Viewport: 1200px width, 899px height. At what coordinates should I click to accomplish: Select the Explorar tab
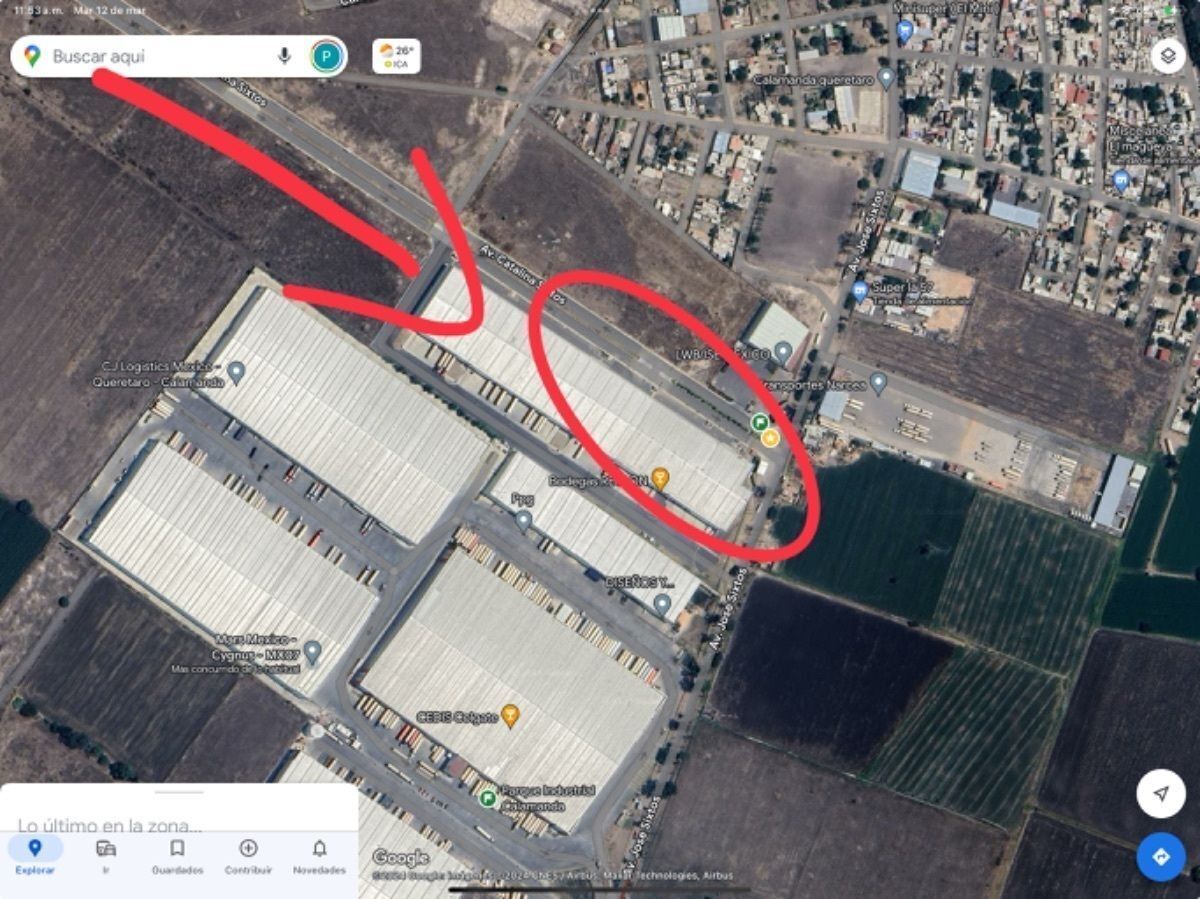(35, 855)
